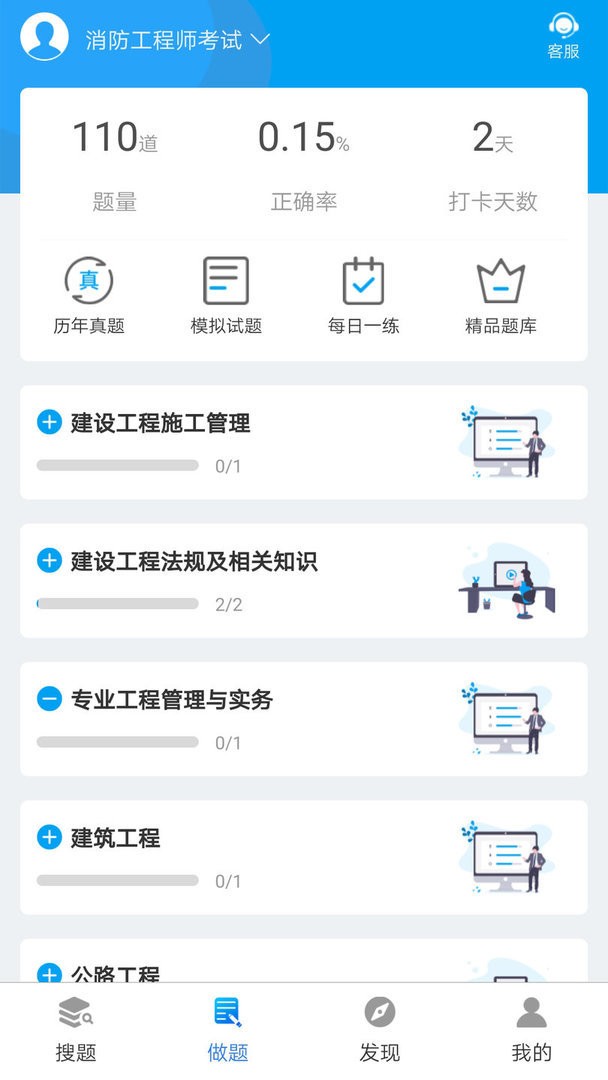Expand the 公路工程 section

tap(49, 973)
